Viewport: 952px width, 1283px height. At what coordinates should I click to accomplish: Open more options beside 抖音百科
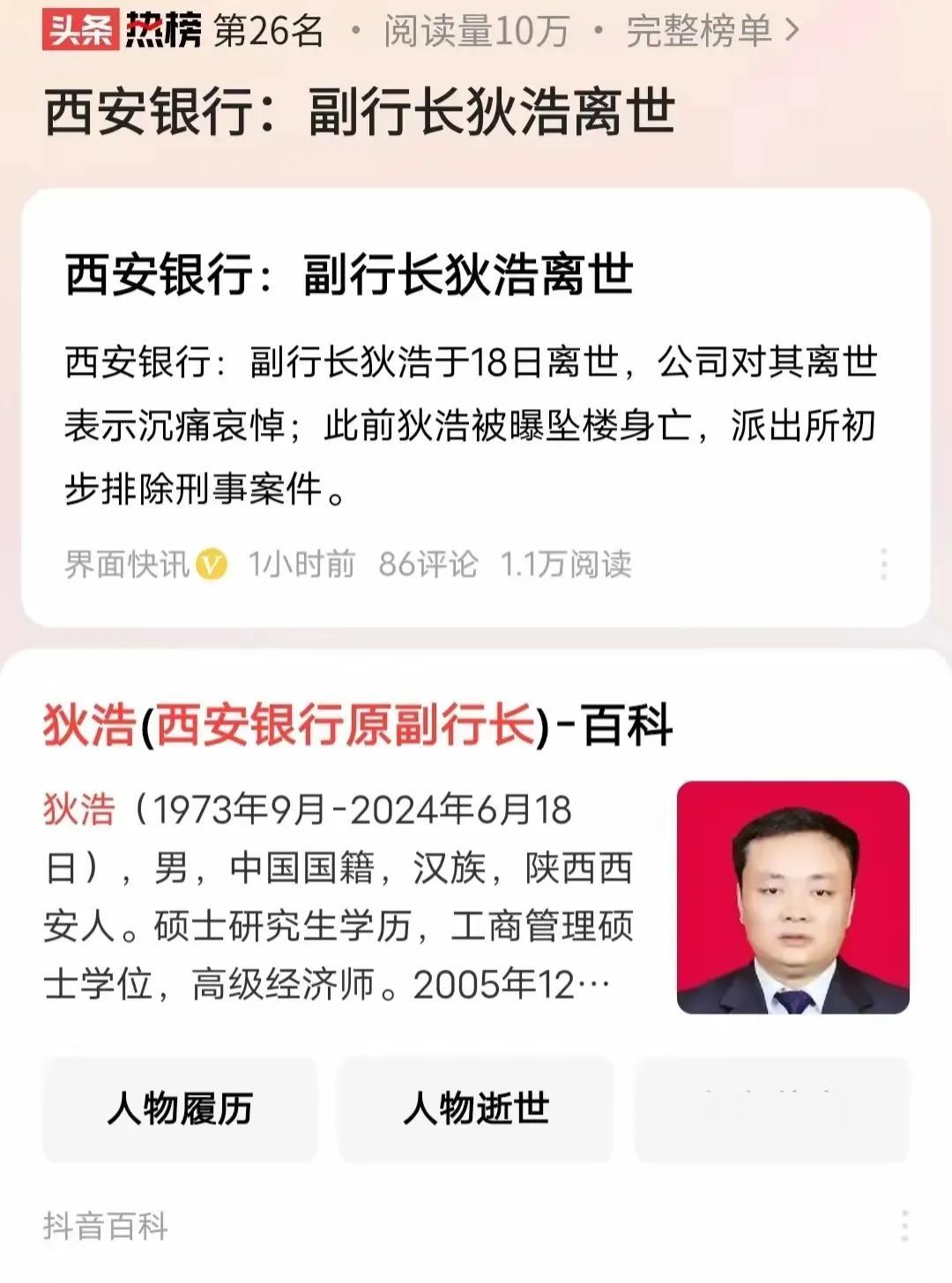(x=904, y=1226)
